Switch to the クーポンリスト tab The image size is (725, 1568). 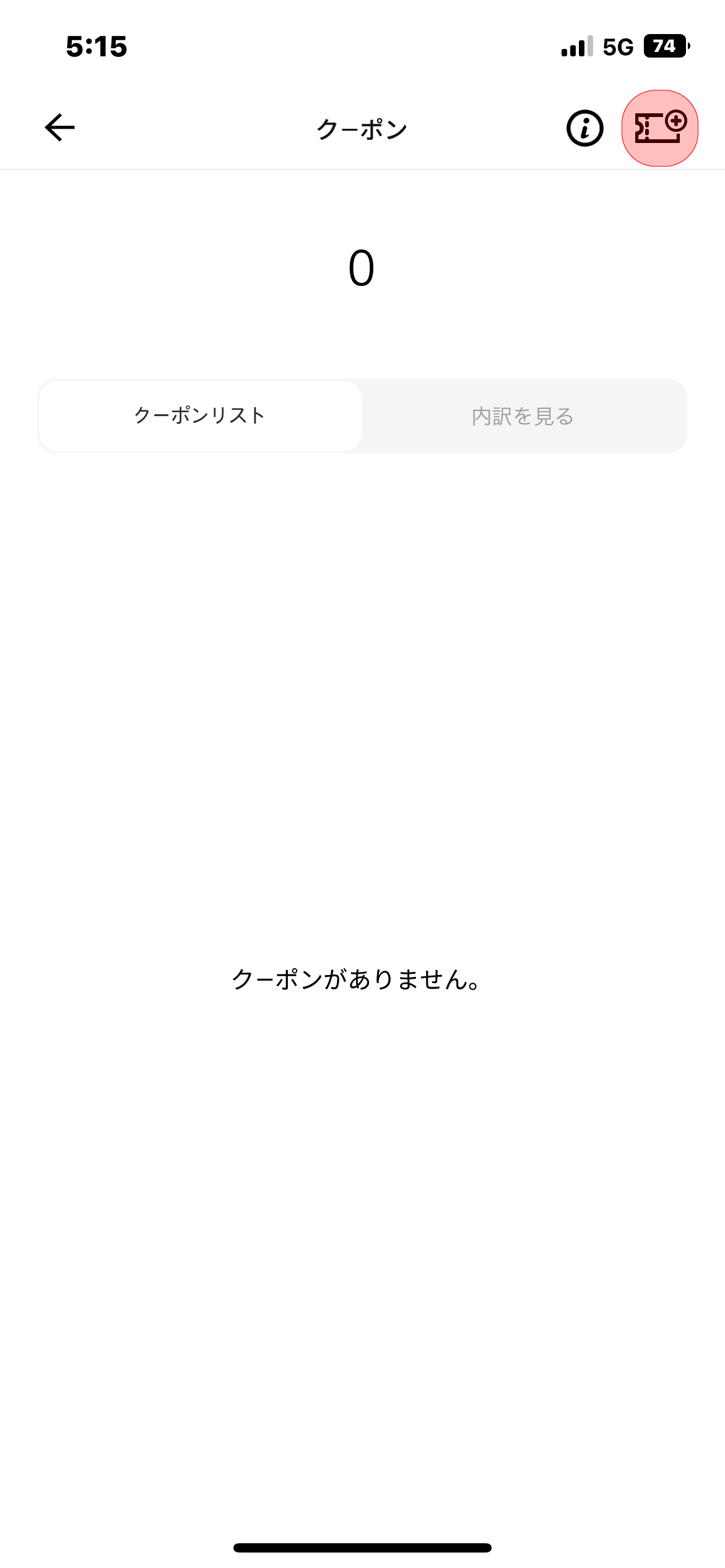(x=200, y=415)
